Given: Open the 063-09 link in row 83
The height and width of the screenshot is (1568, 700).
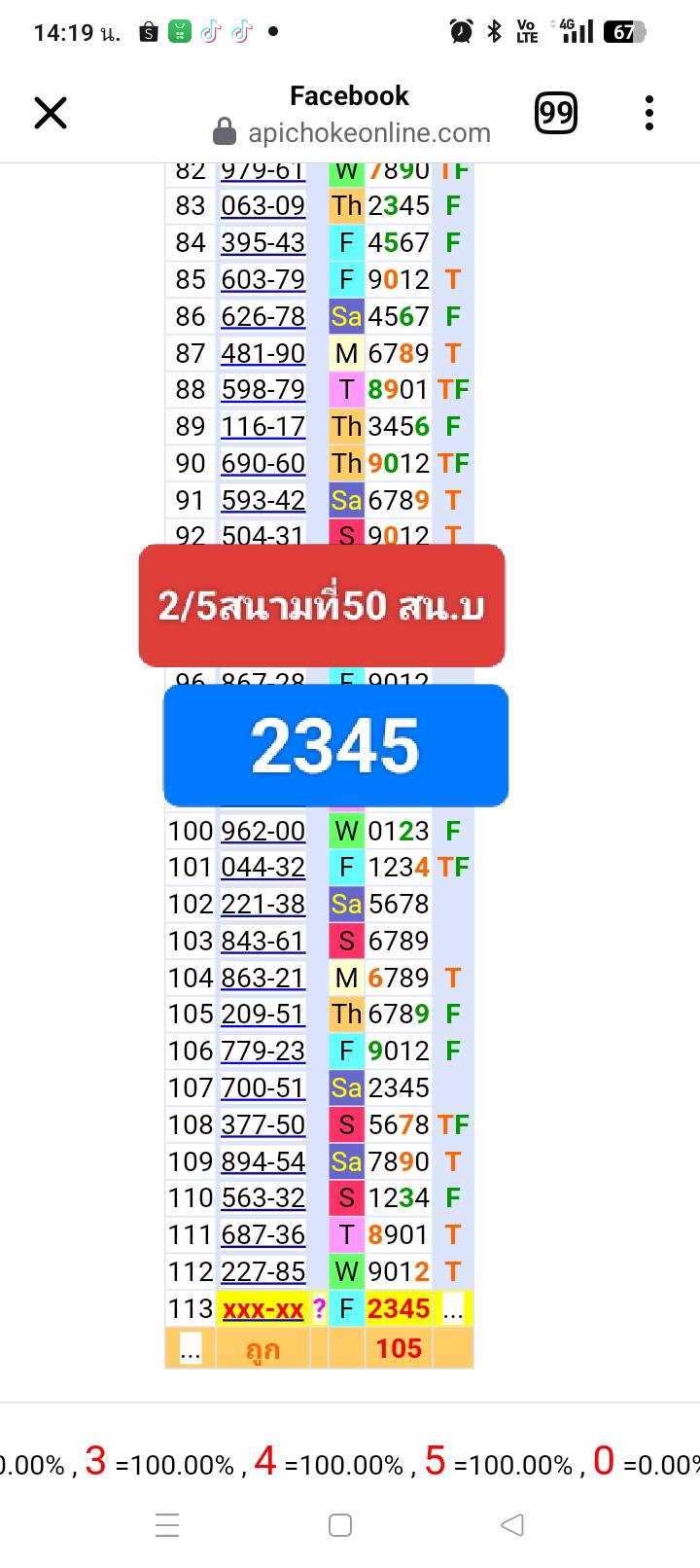Looking at the screenshot, I should [262, 206].
